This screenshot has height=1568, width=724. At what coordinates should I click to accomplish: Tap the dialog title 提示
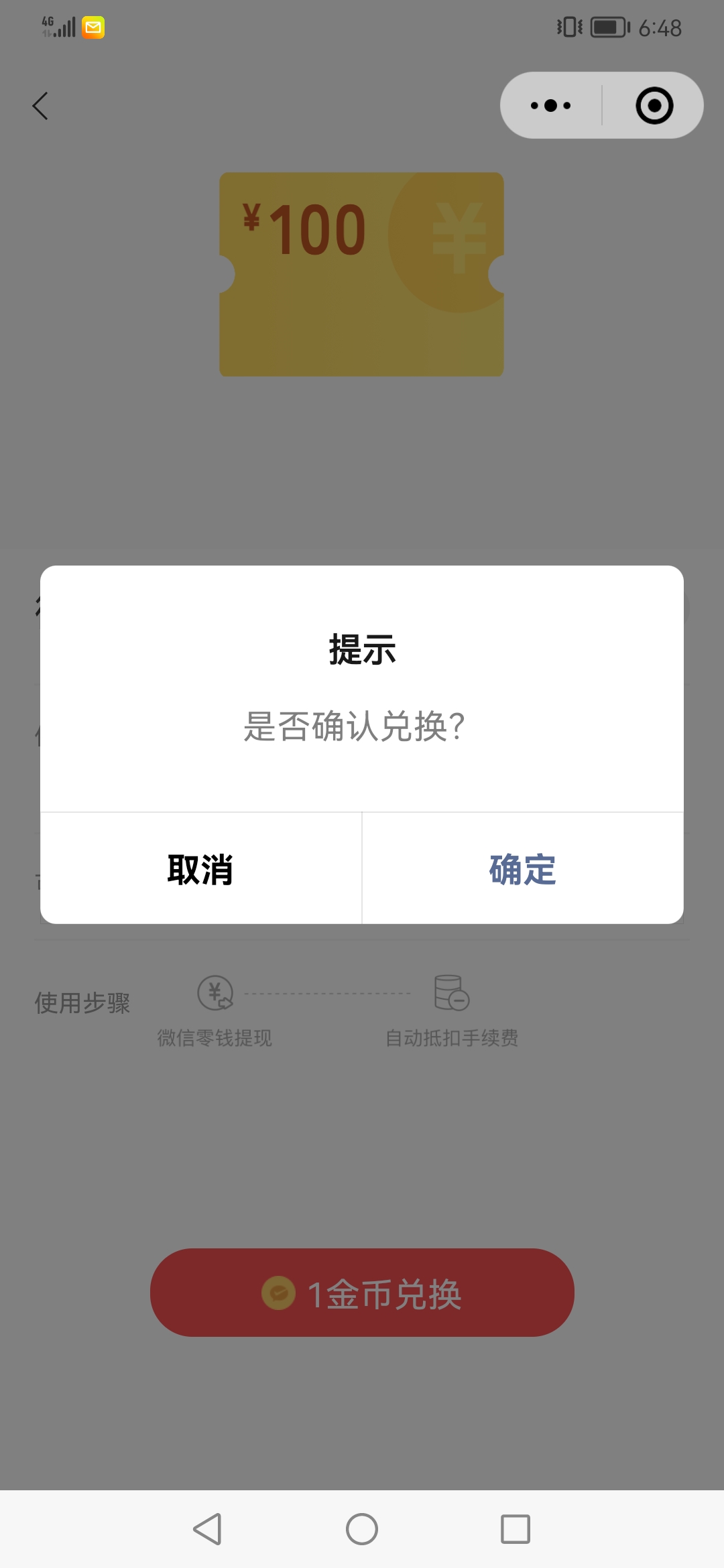[362, 649]
